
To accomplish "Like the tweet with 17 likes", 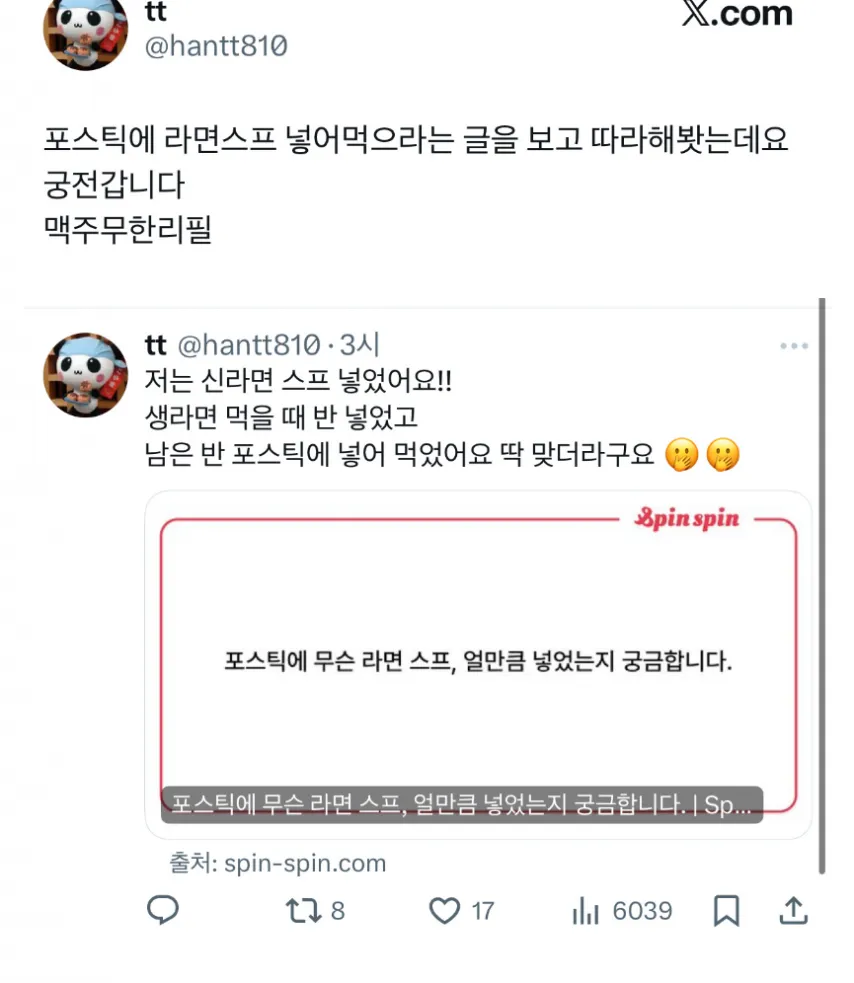I will tap(444, 910).
